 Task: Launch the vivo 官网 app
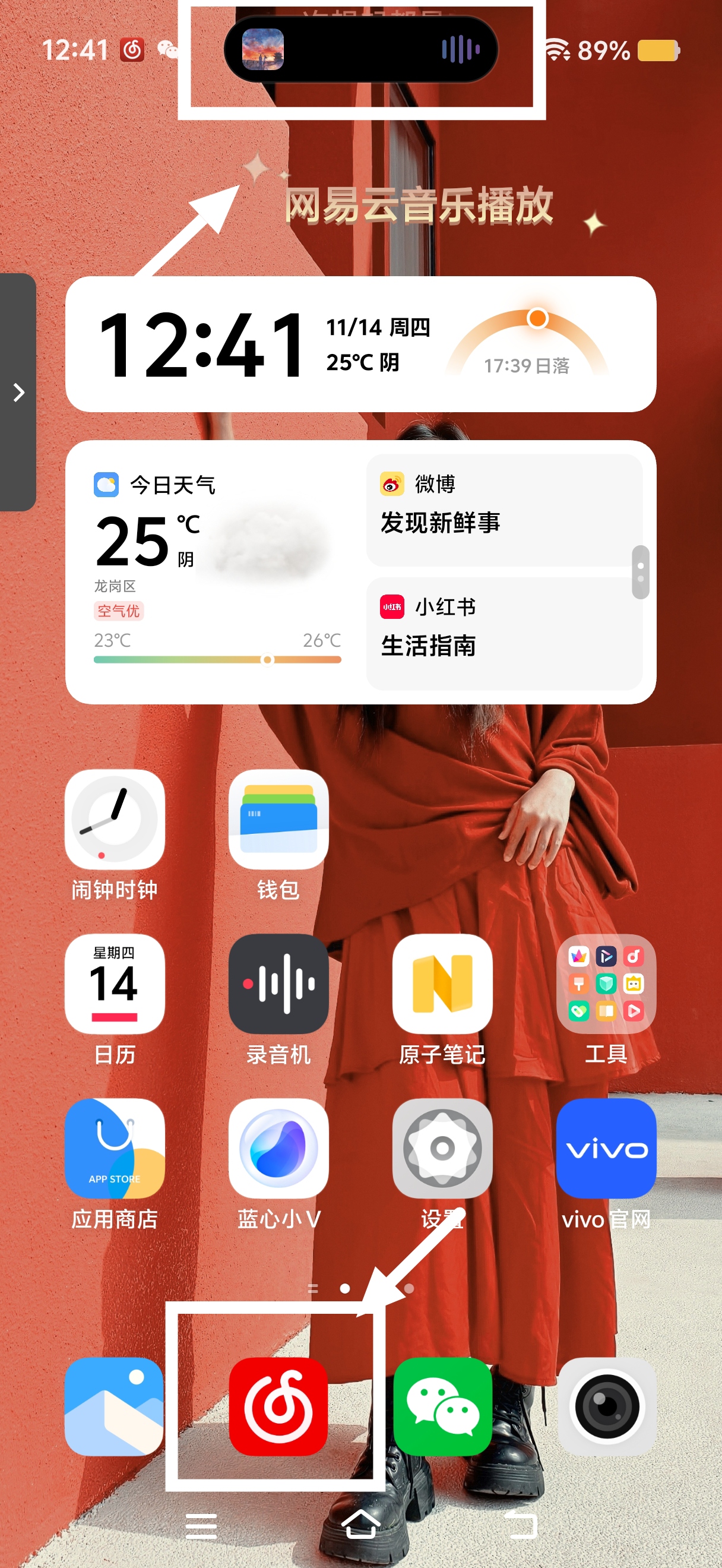click(606, 1148)
